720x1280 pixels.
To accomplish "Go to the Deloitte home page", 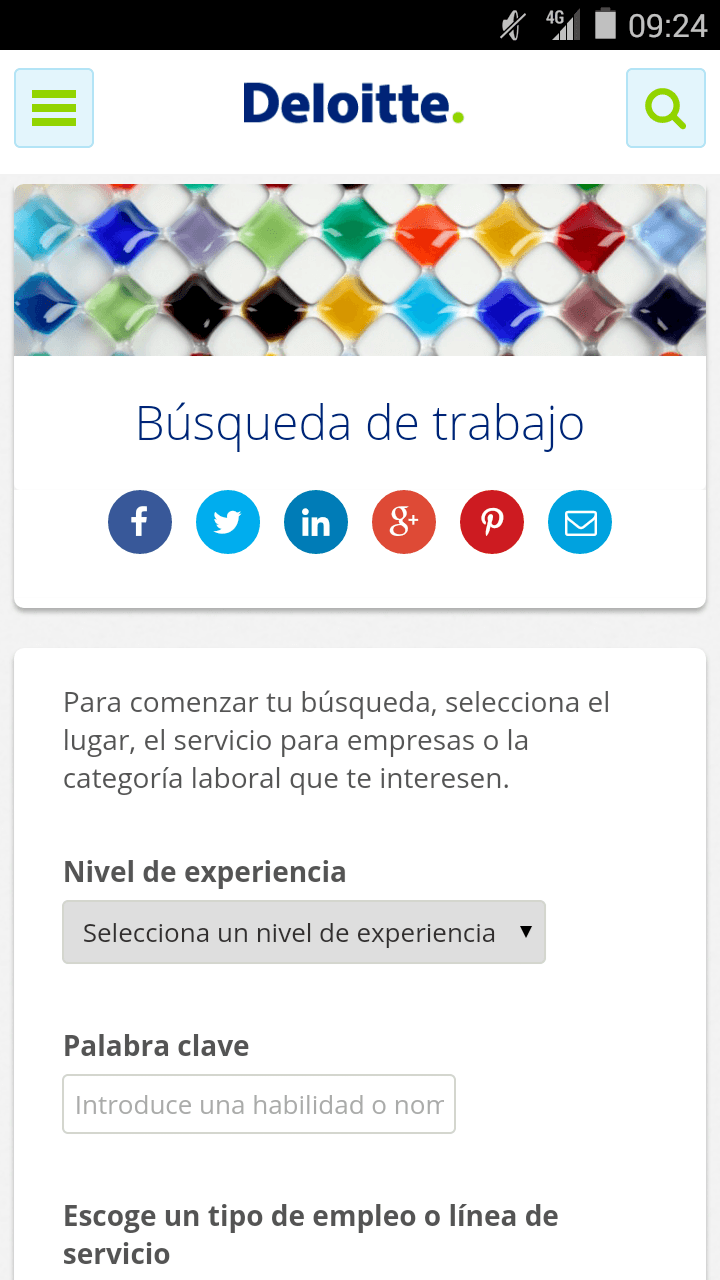I will coord(354,104).
